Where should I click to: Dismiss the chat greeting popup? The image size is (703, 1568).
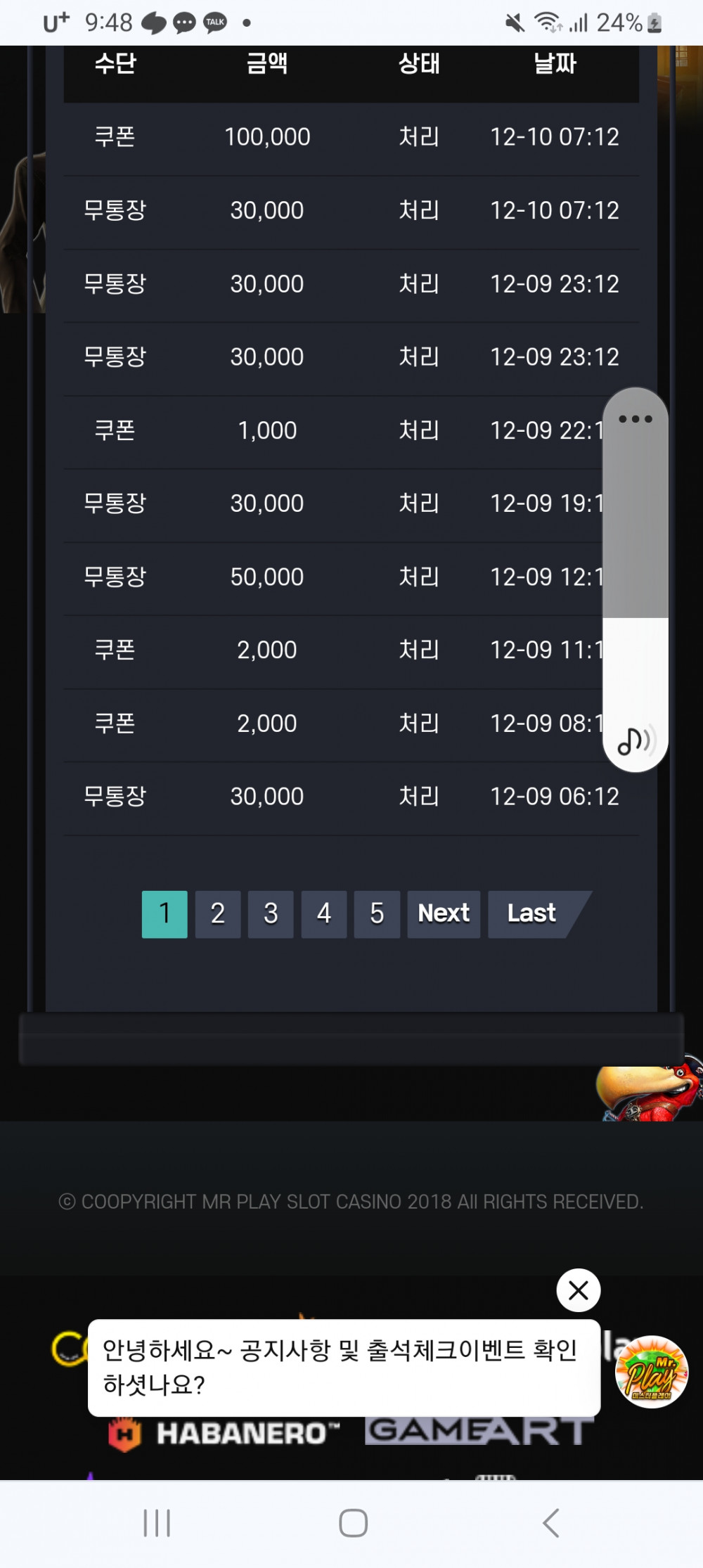tap(578, 1290)
